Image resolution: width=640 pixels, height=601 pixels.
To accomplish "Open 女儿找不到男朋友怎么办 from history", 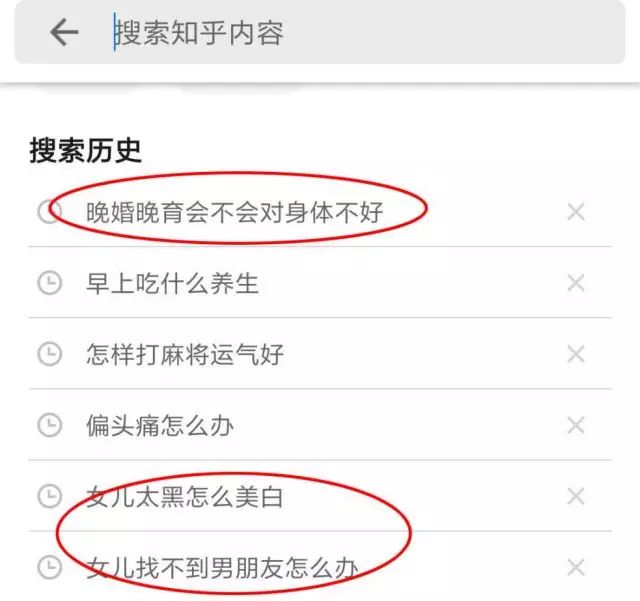I will (221, 568).
